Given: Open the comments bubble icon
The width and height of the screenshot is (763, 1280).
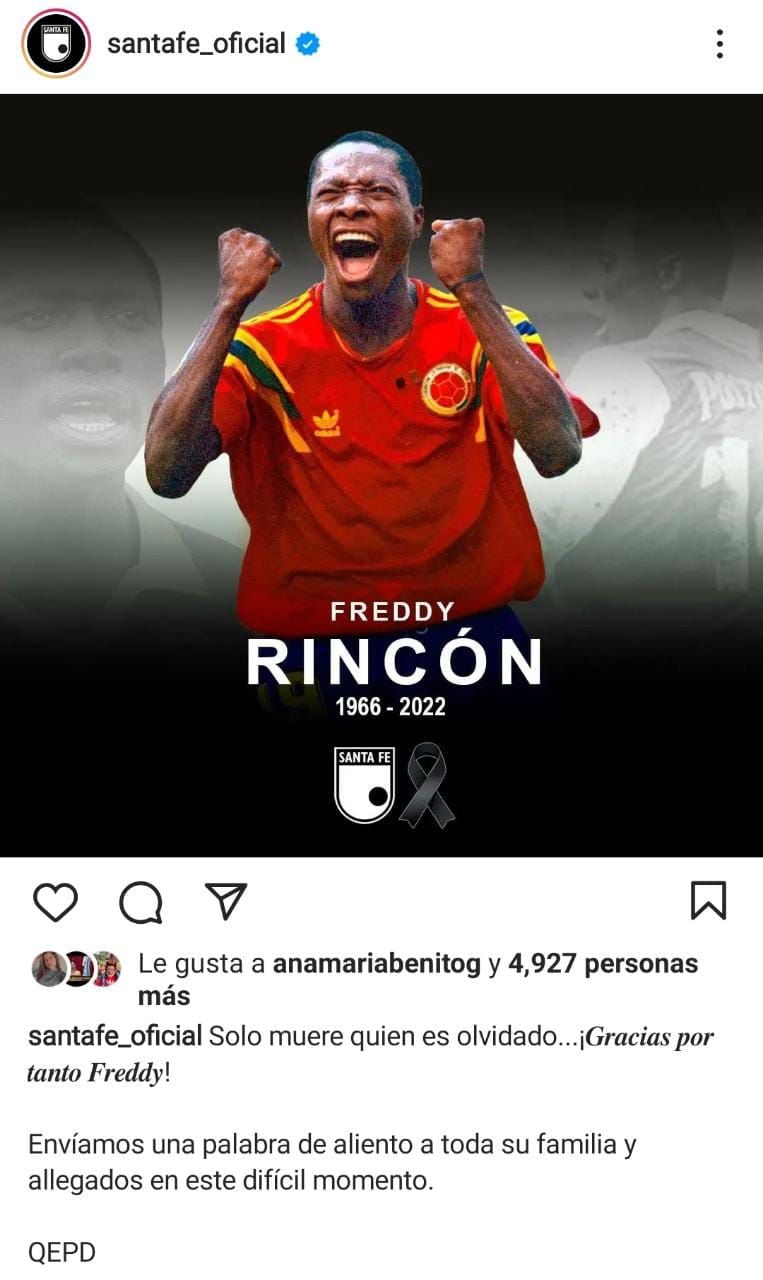Looking at the screenshot, I should 140,902.
